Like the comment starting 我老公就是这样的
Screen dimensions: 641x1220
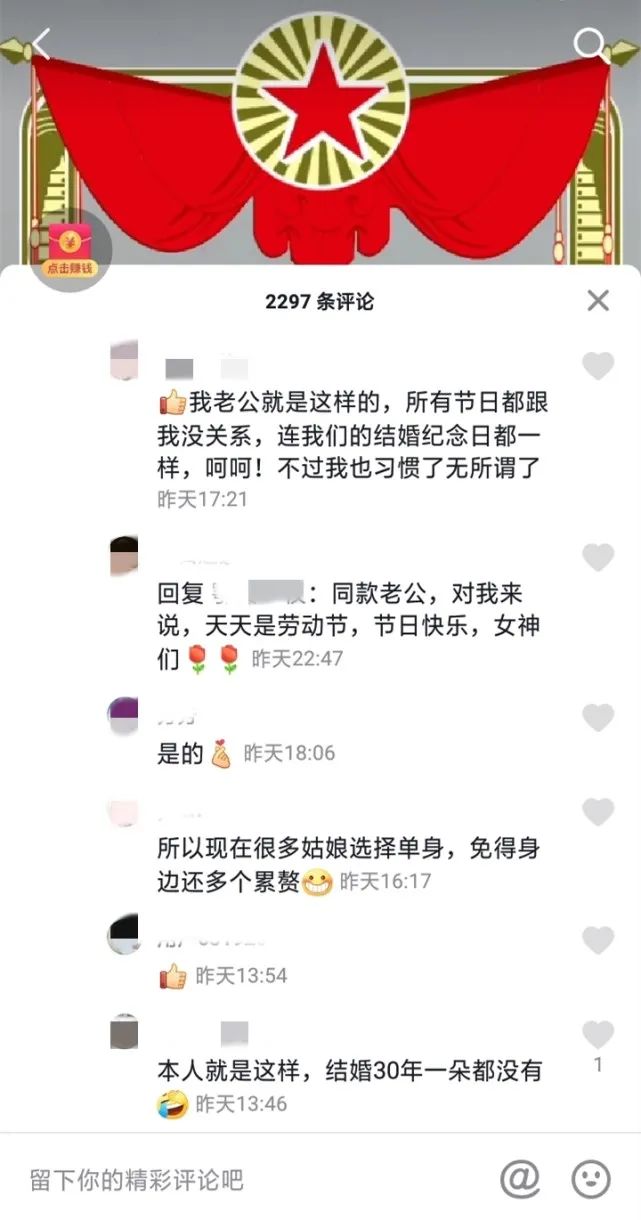tap(598, 367)
